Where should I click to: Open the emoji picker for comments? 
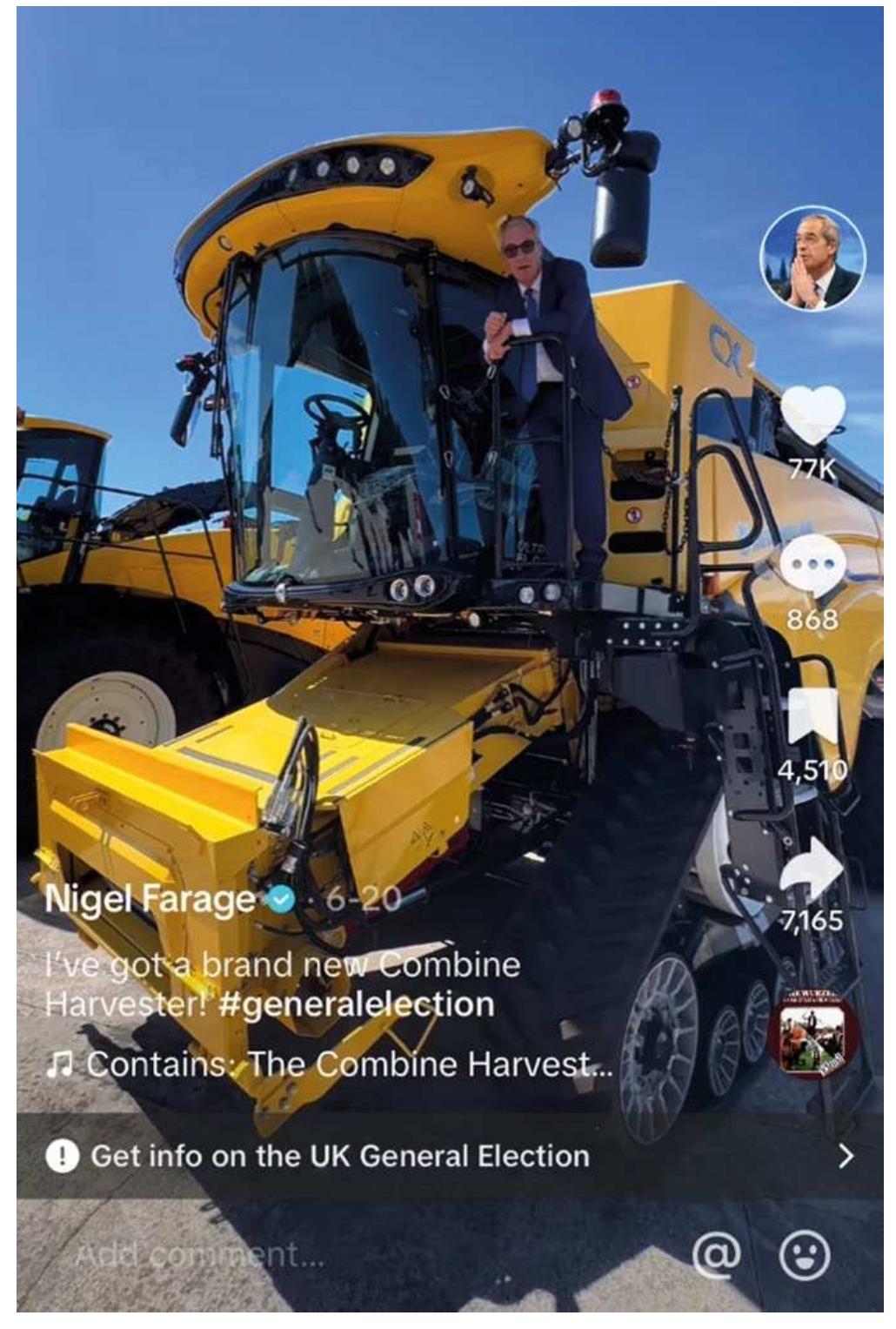pyautogui.click(x=804, y=1254)
